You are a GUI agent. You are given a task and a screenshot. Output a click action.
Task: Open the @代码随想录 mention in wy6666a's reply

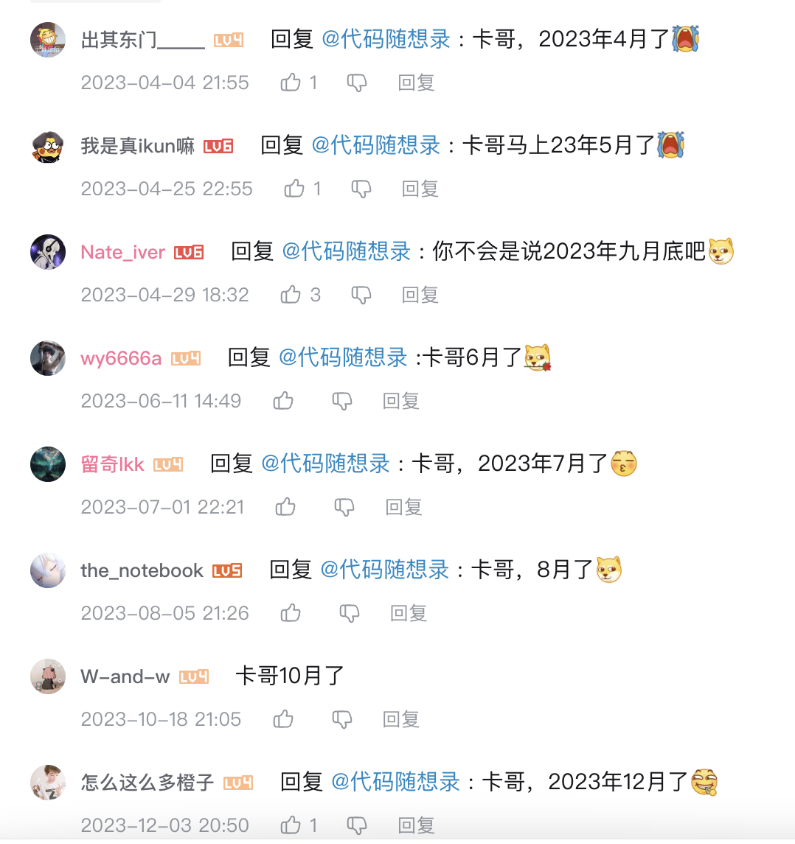(x=342, y=357)
